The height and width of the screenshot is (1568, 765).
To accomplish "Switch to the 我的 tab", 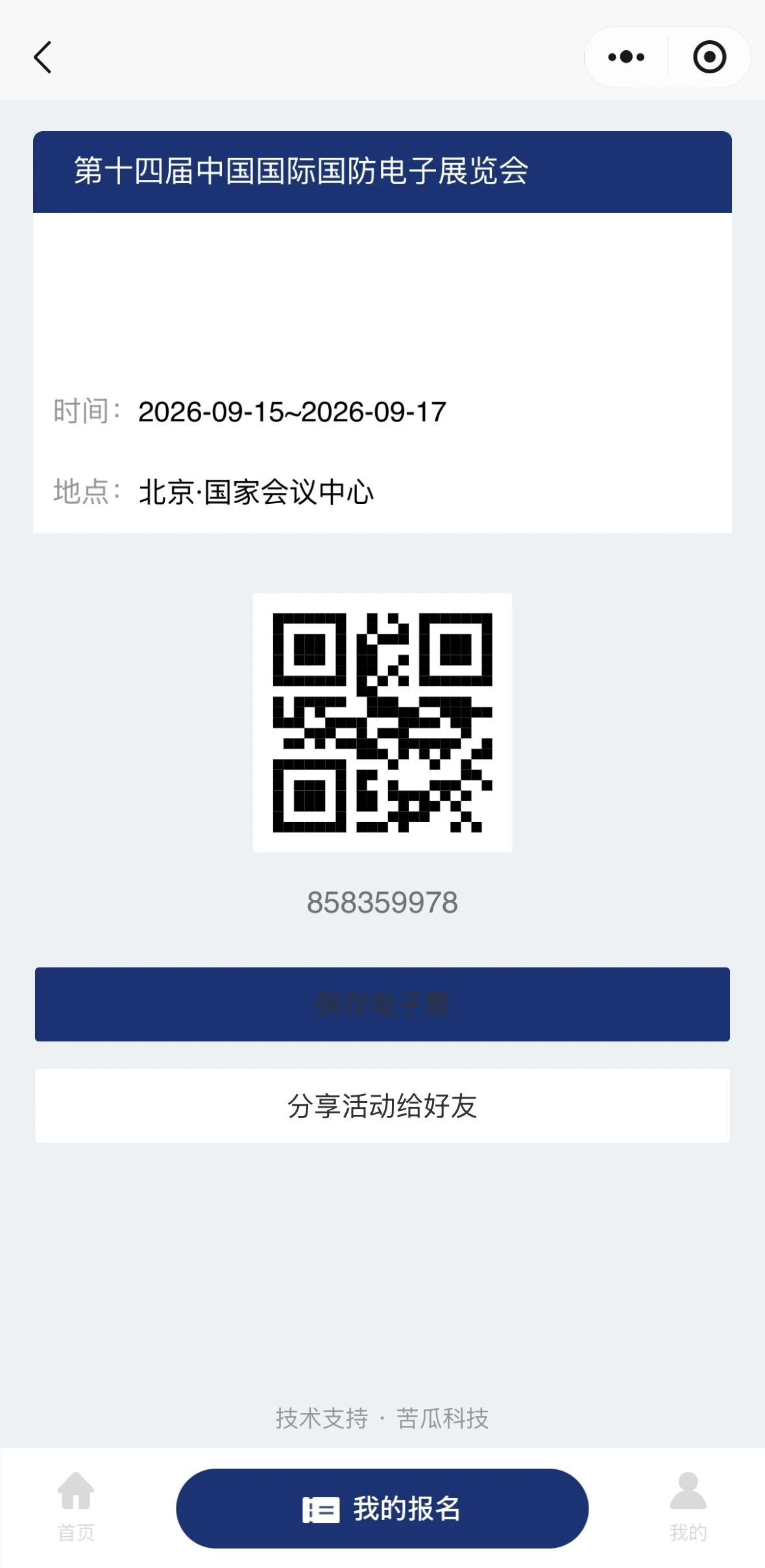I will click(688, 1506).
